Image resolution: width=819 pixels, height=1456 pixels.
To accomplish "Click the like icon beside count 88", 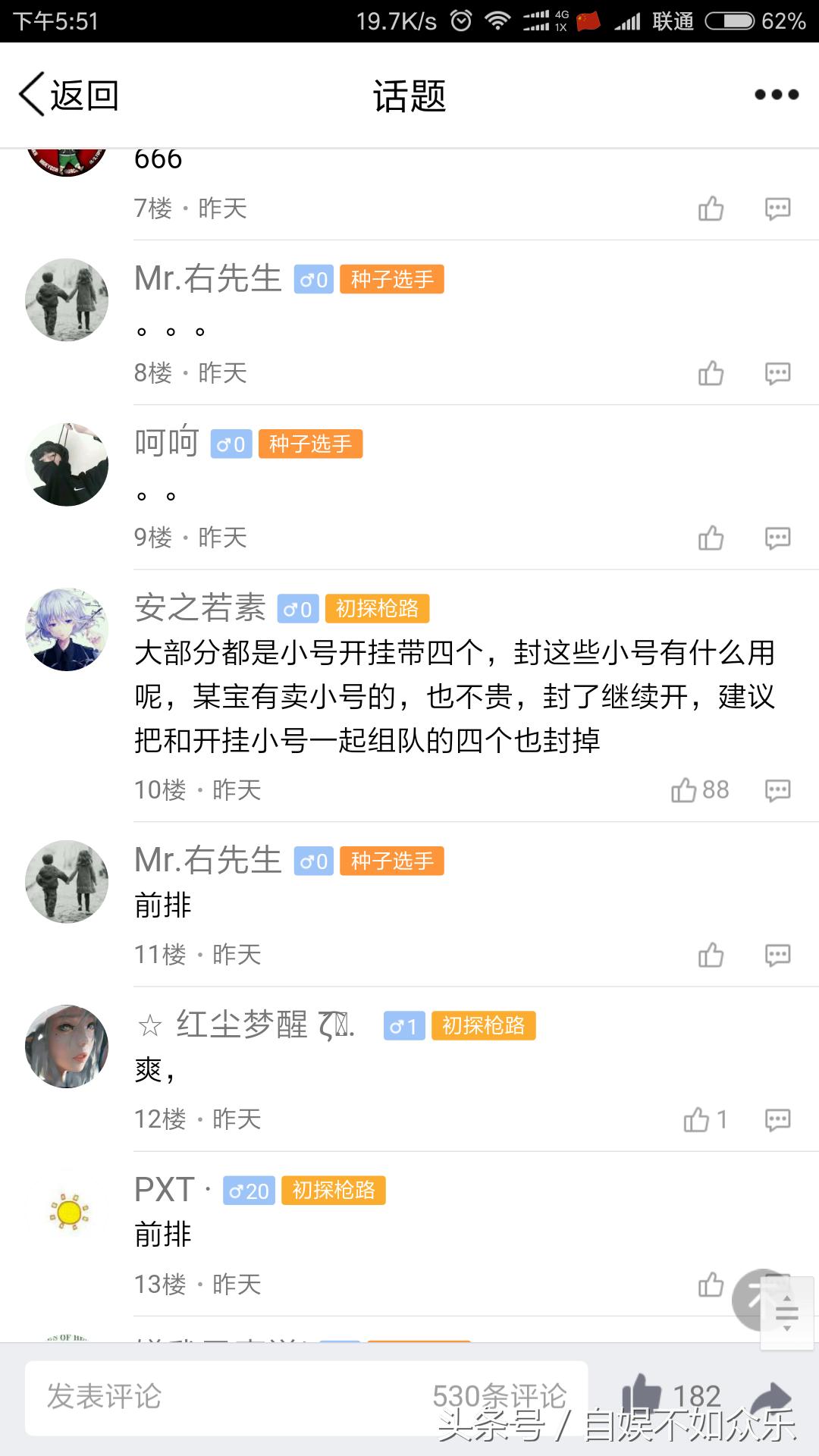I will coord(683,789).
